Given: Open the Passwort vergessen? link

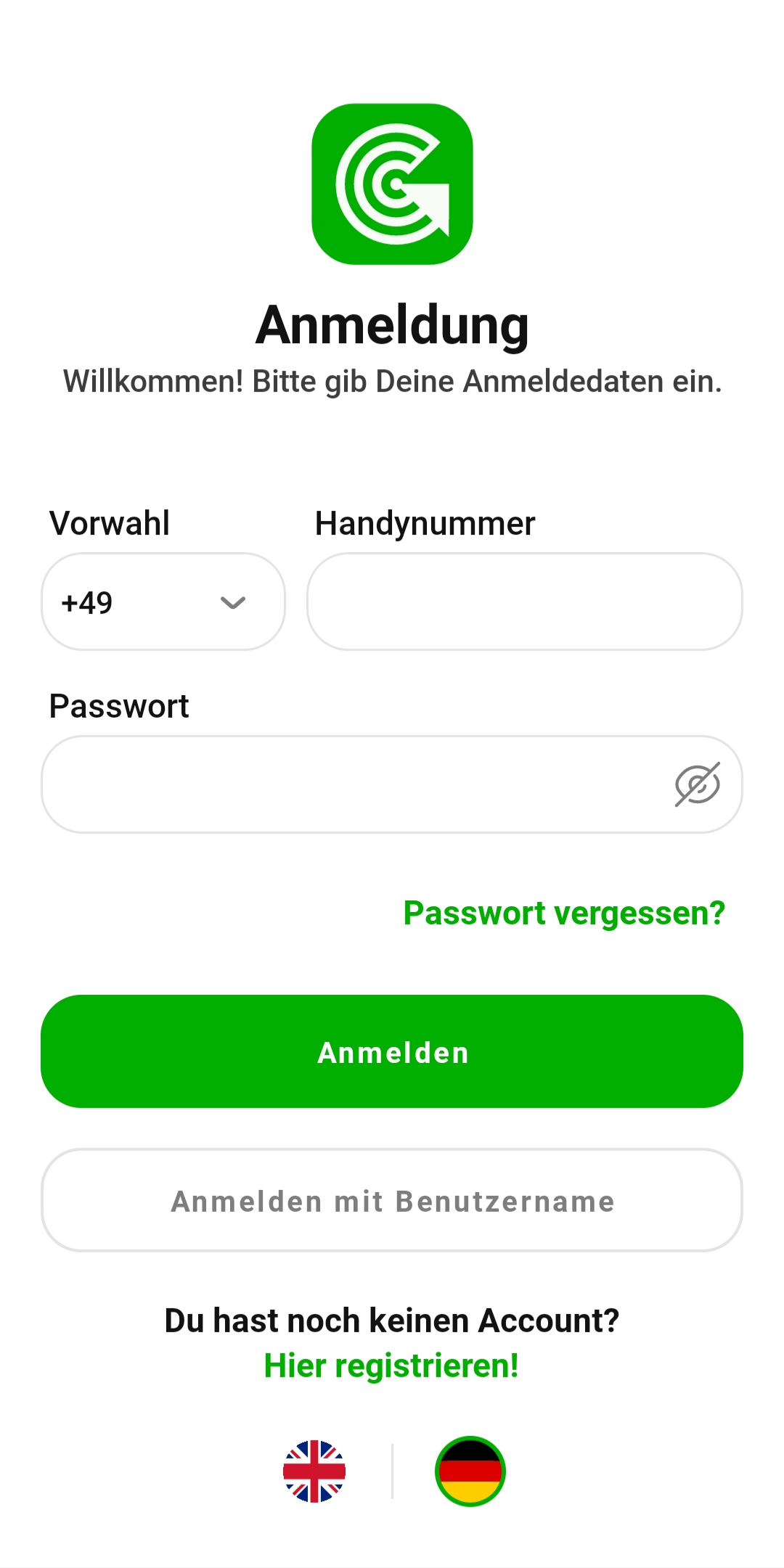Looking at the screenshot, I should click(x=564, y=913).
